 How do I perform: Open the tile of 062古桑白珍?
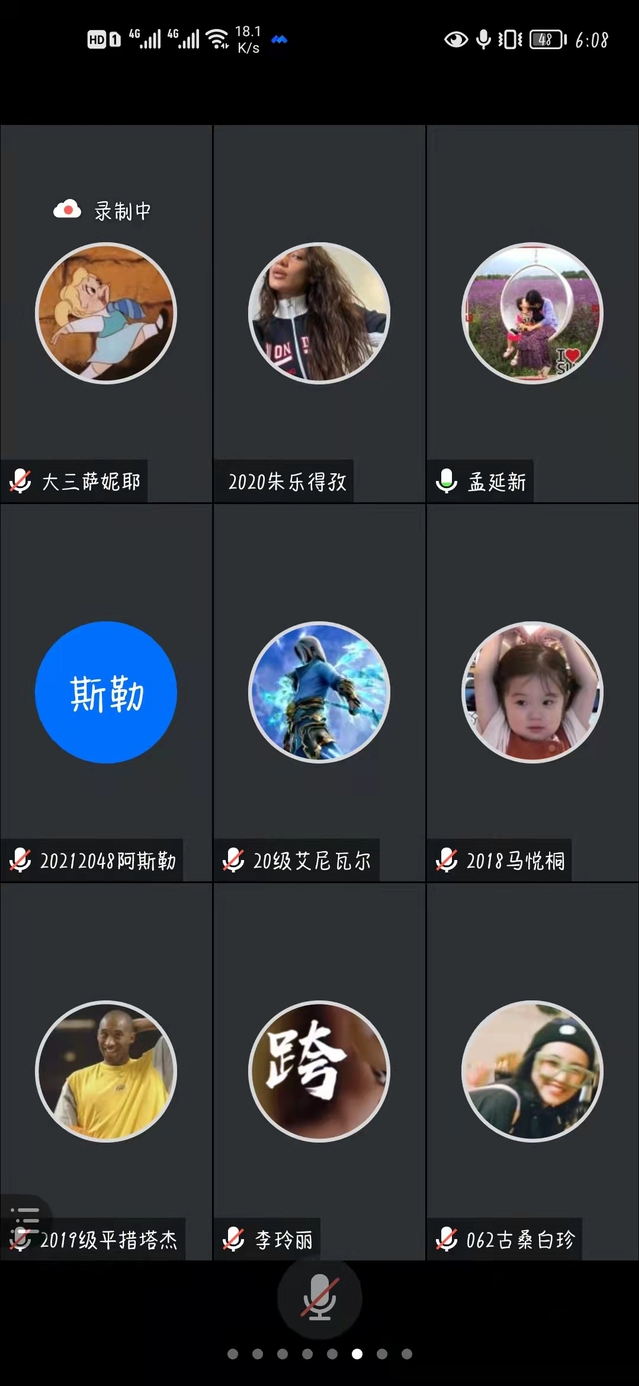click(x=532, y=1071)
